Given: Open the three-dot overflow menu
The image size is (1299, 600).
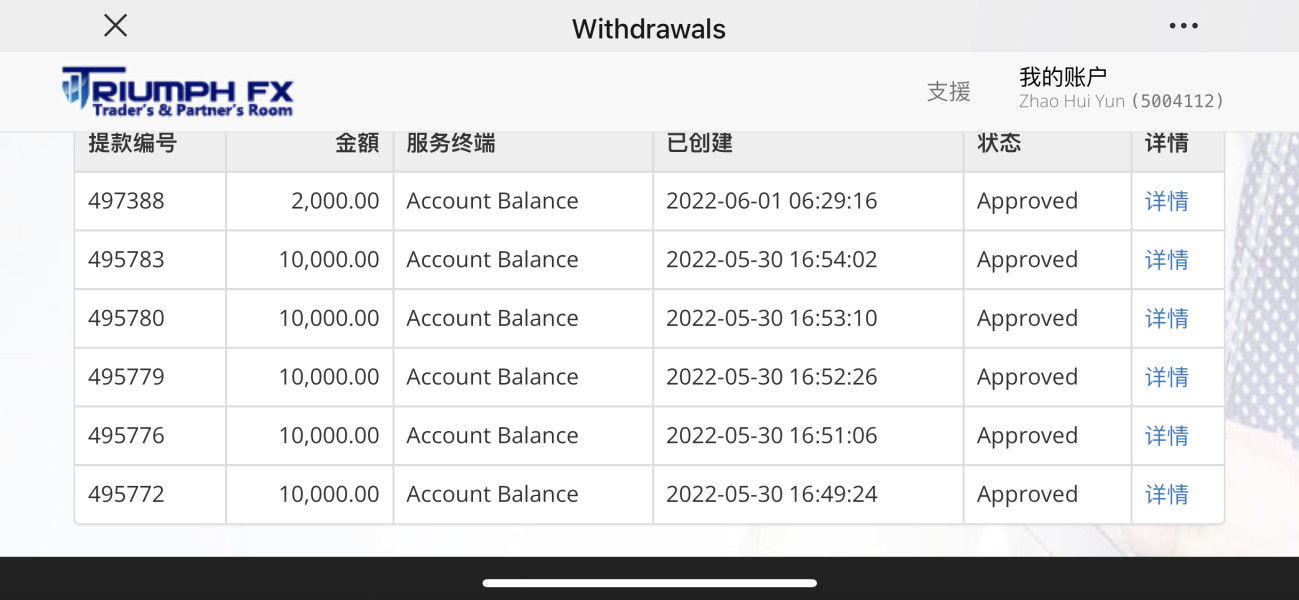Looking at the screenshot, I should (x=1183, y=27).
